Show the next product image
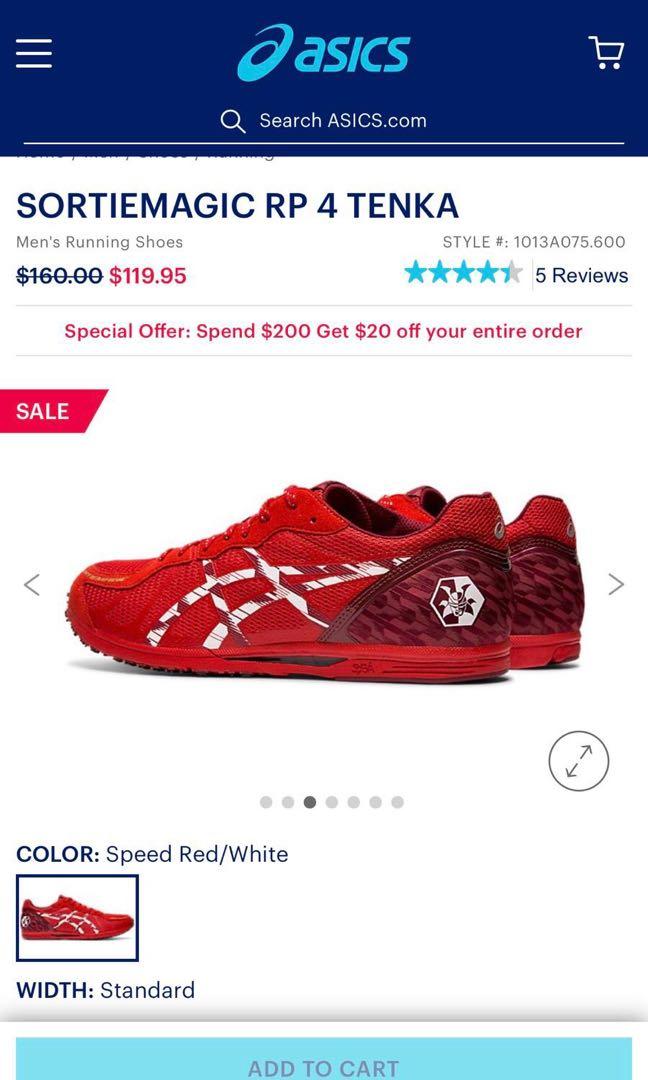Image resolution: width=648 pixels, height=1080 pixels. [616, 584]
